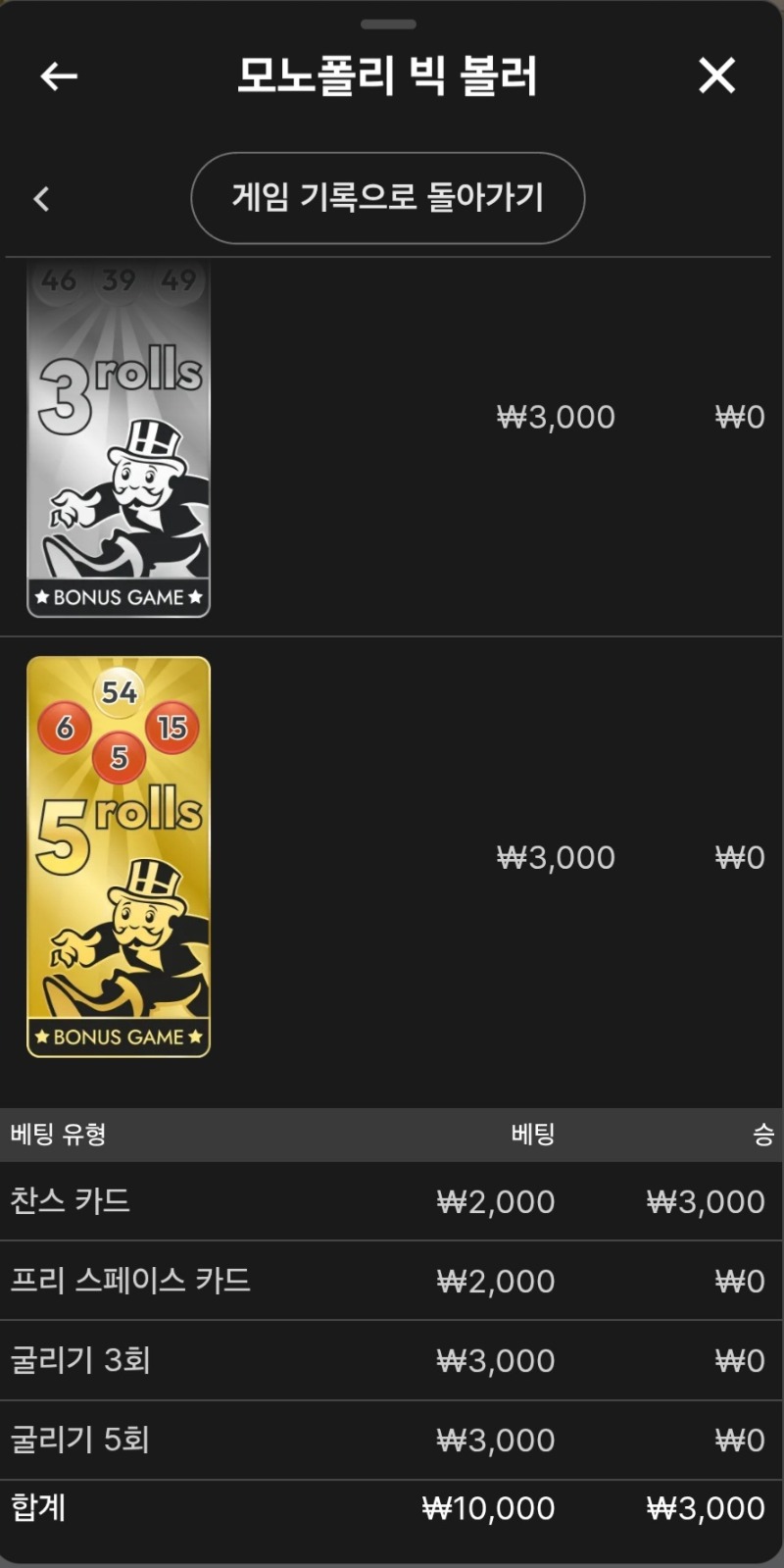Close the Monopoly Big Baller panel
The image size is (784, 1568).
point(716,76)
